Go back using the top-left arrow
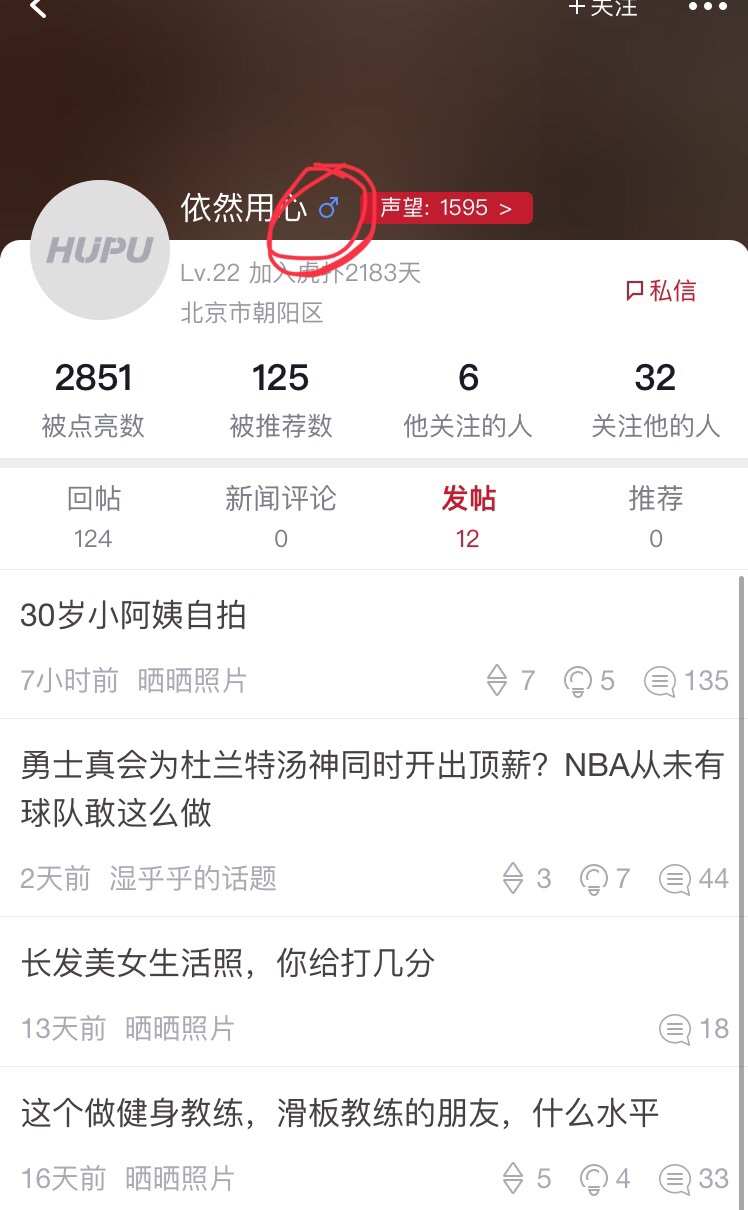The width and height of the screenshot is (748, 1210). [39, 8]
